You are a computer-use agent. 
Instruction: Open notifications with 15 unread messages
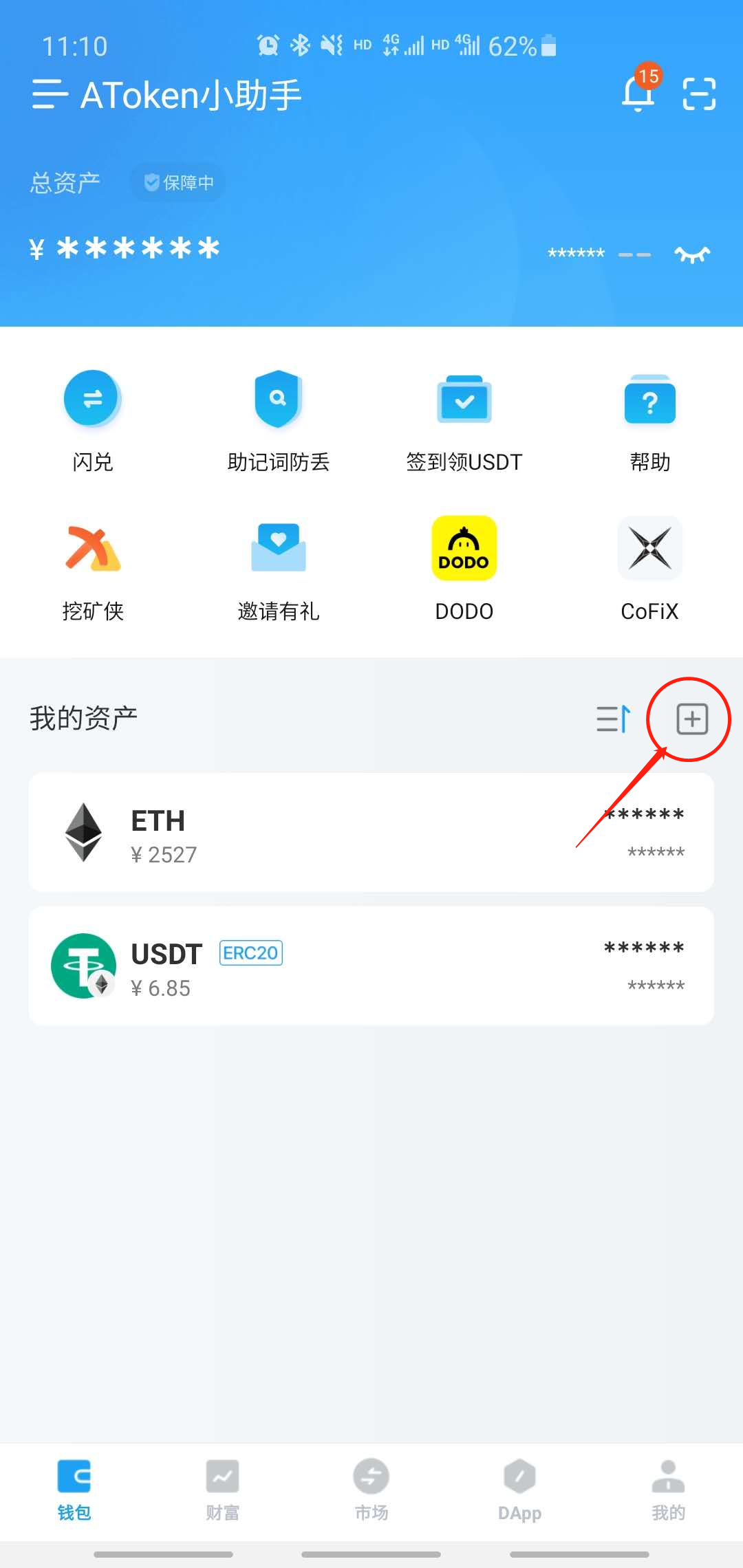[x=637, y=95]
